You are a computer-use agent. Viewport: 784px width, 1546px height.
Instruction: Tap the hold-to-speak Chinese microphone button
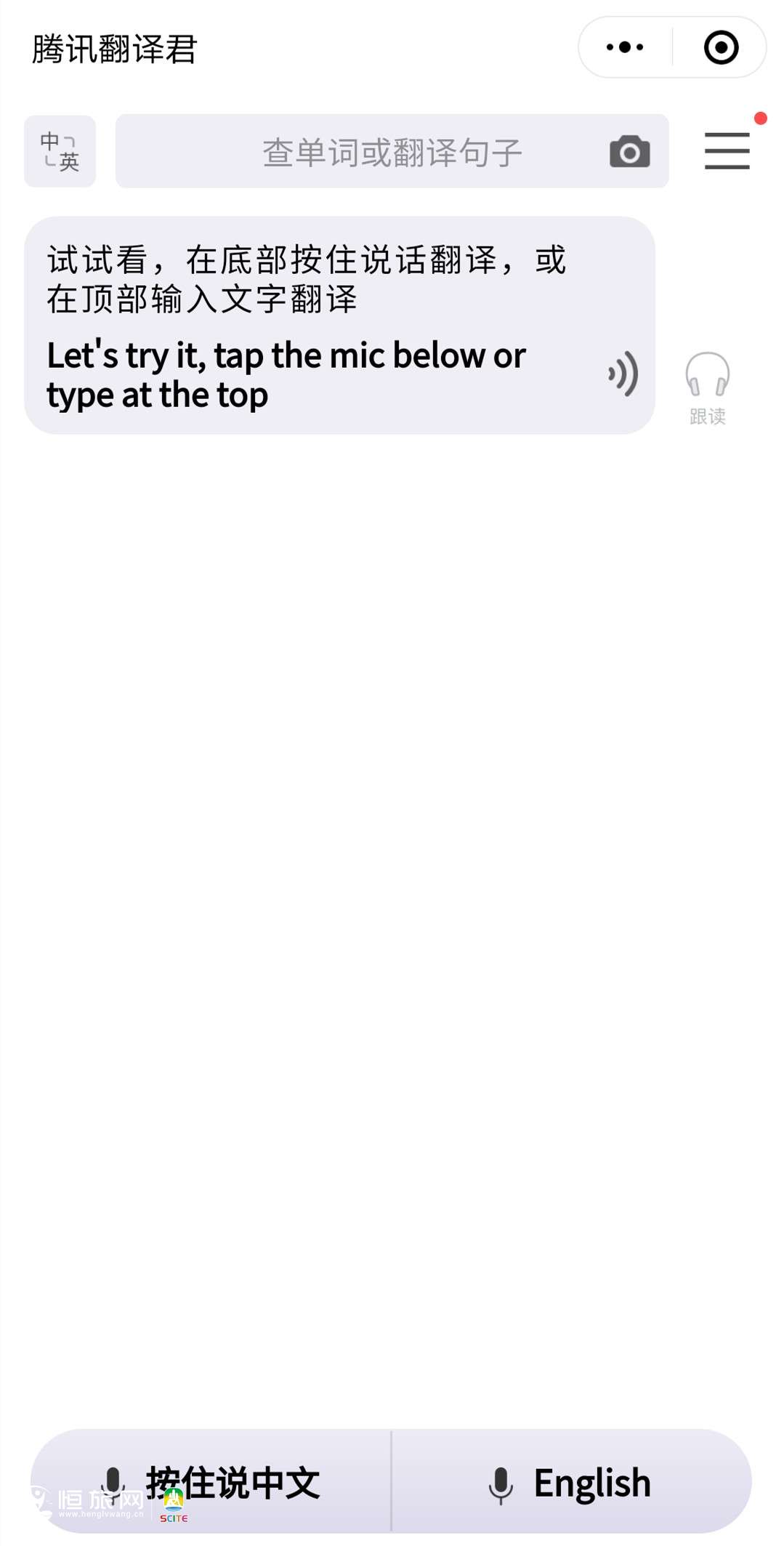point(211,1483)
